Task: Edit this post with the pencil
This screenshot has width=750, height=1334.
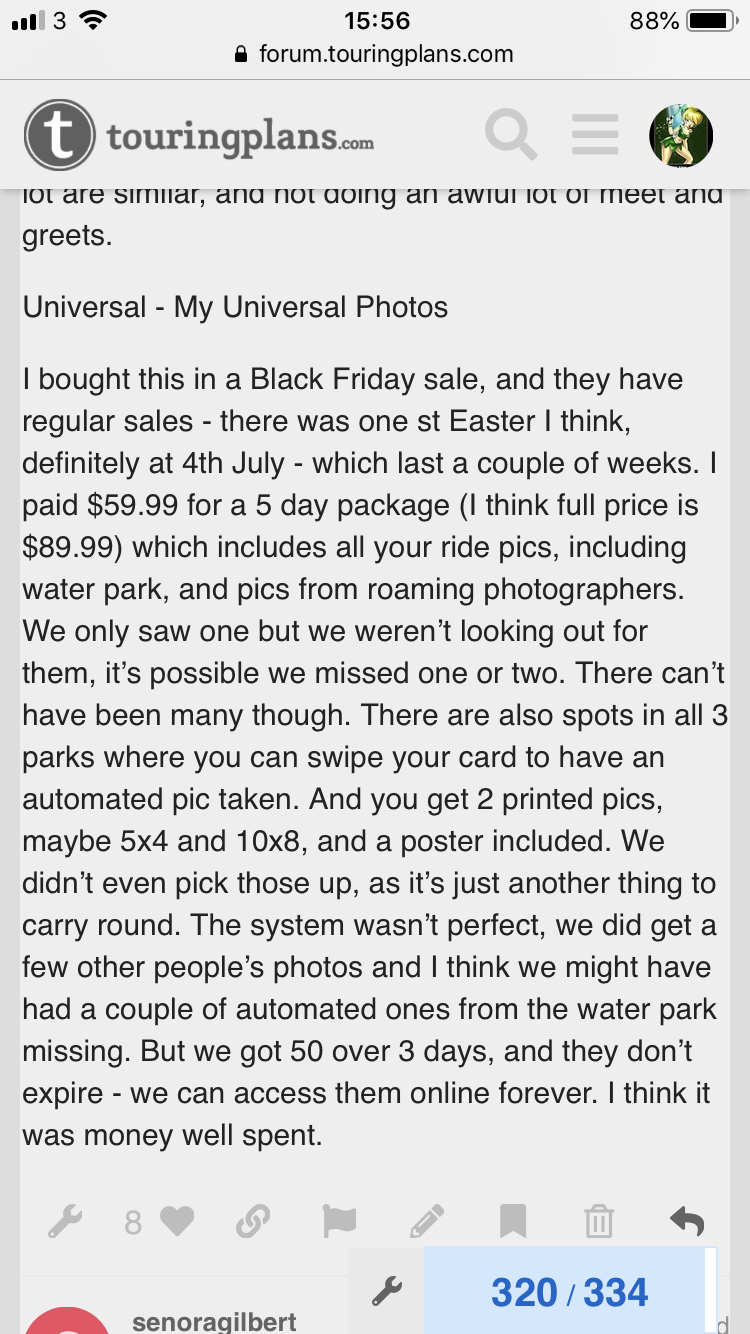Action: 426,1221
